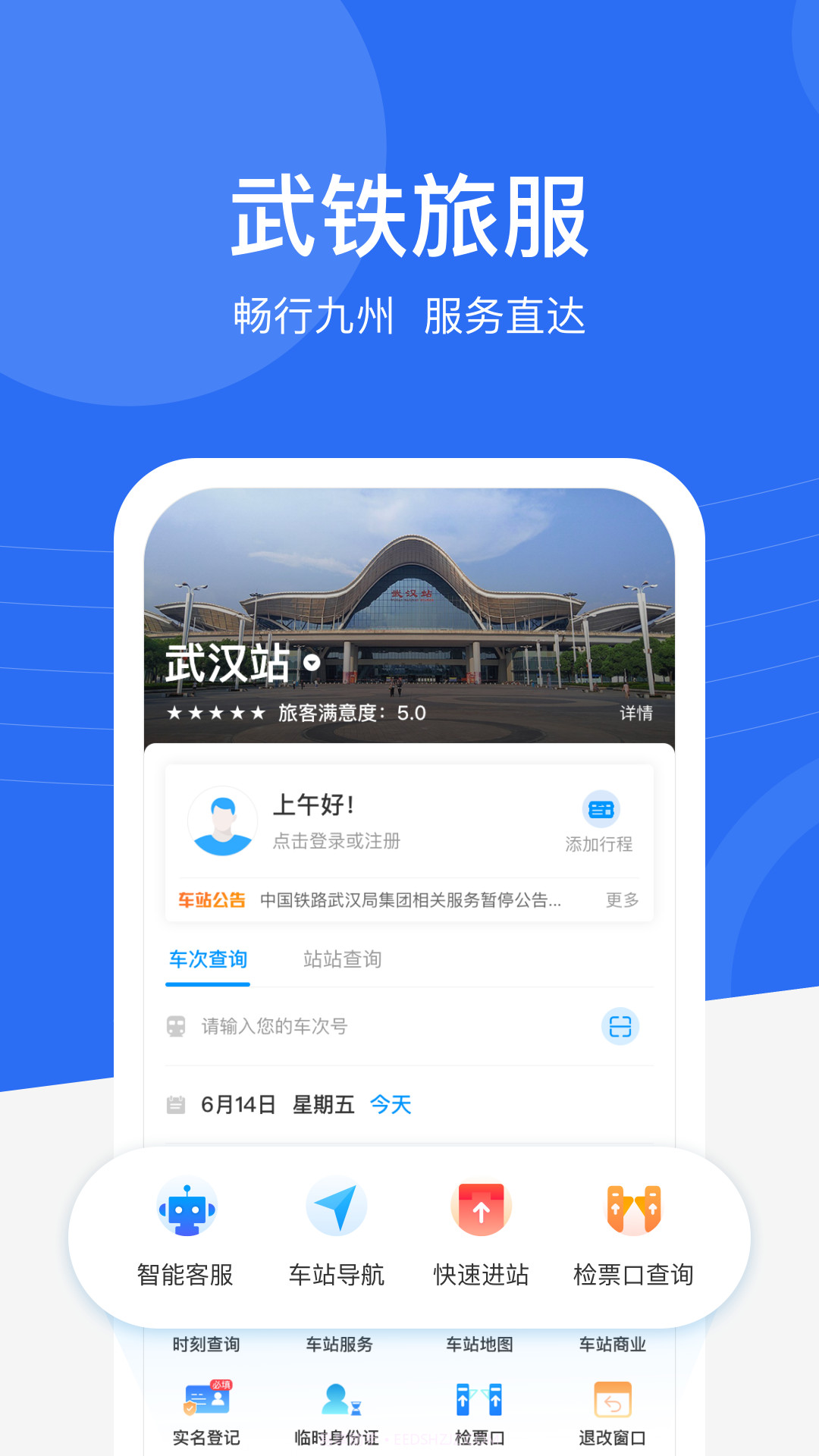Click 点击登录或注册 to log in
Screen dimensions: 819x1456
point(339,842)
